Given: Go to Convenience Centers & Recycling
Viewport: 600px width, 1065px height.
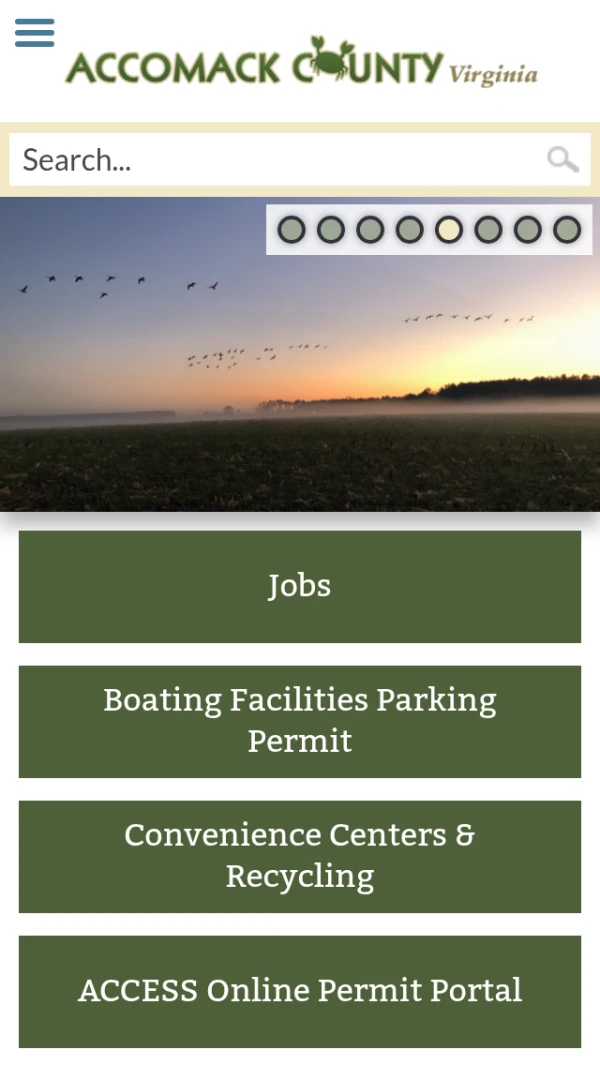Looking at the screenshot, I should (x=300, y=856).
